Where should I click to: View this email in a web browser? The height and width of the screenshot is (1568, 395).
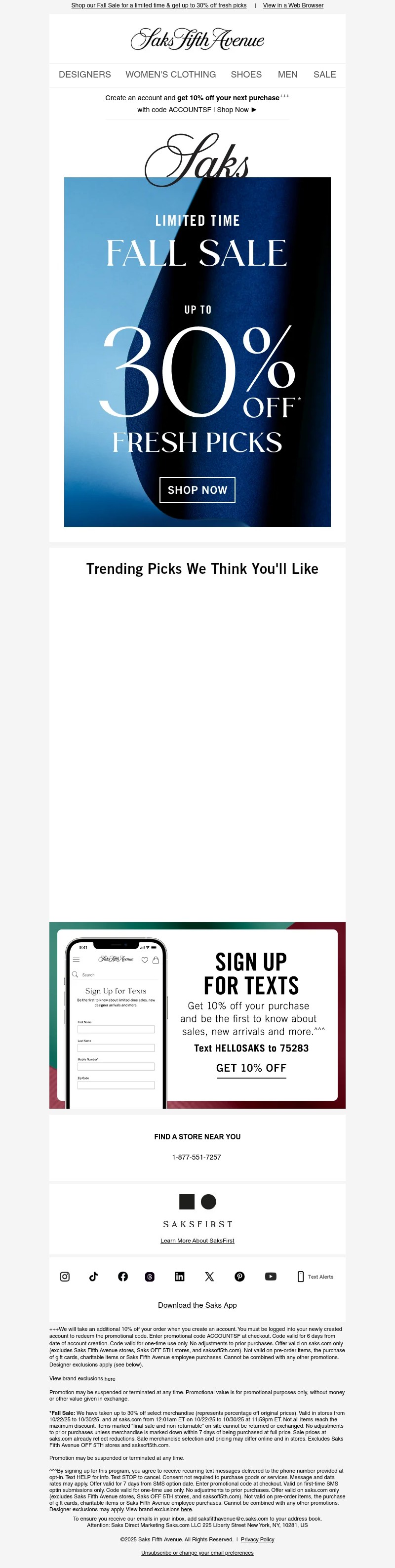[x=293, y=5]
